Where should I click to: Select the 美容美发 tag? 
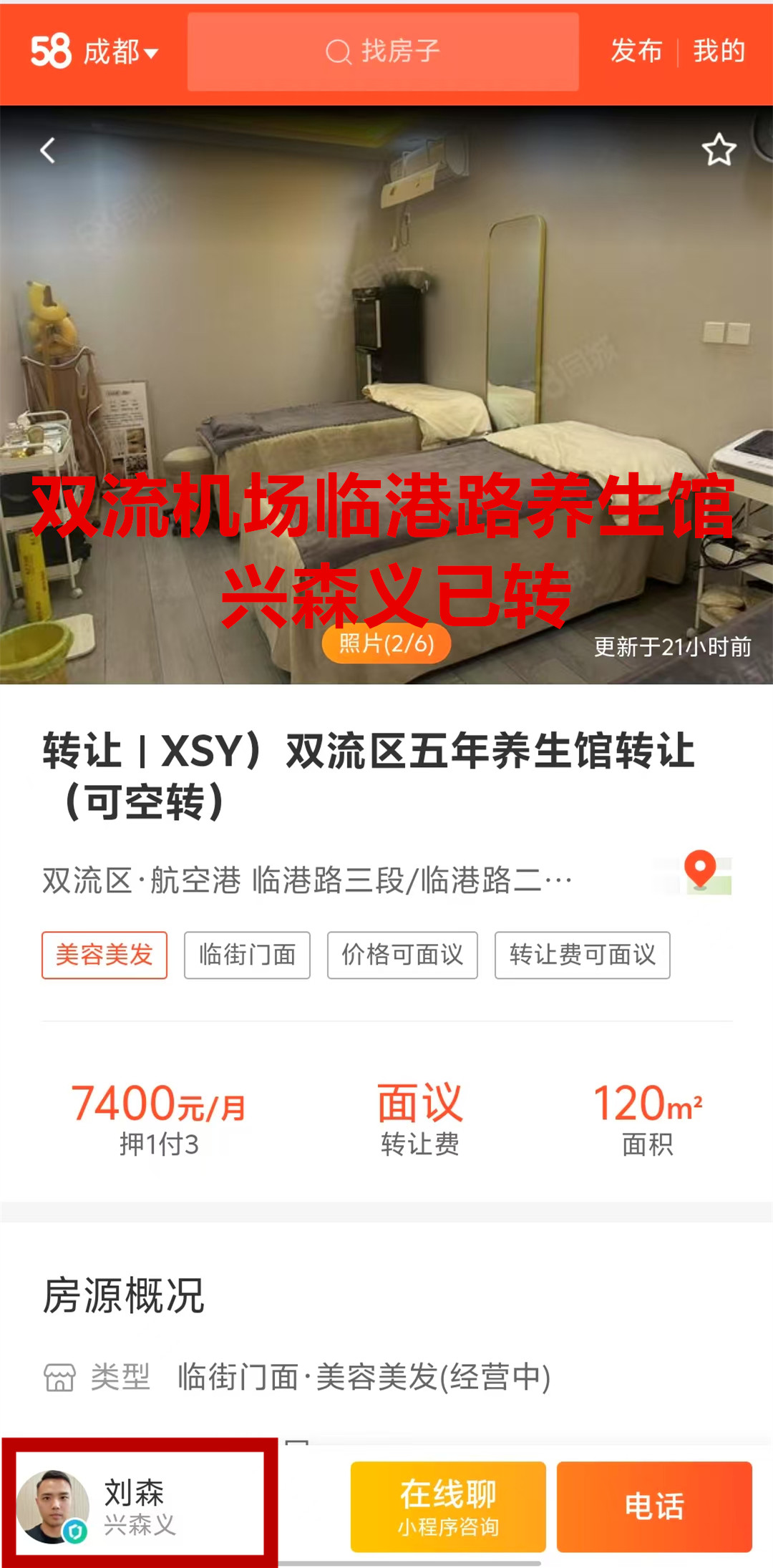click(104, 955)
